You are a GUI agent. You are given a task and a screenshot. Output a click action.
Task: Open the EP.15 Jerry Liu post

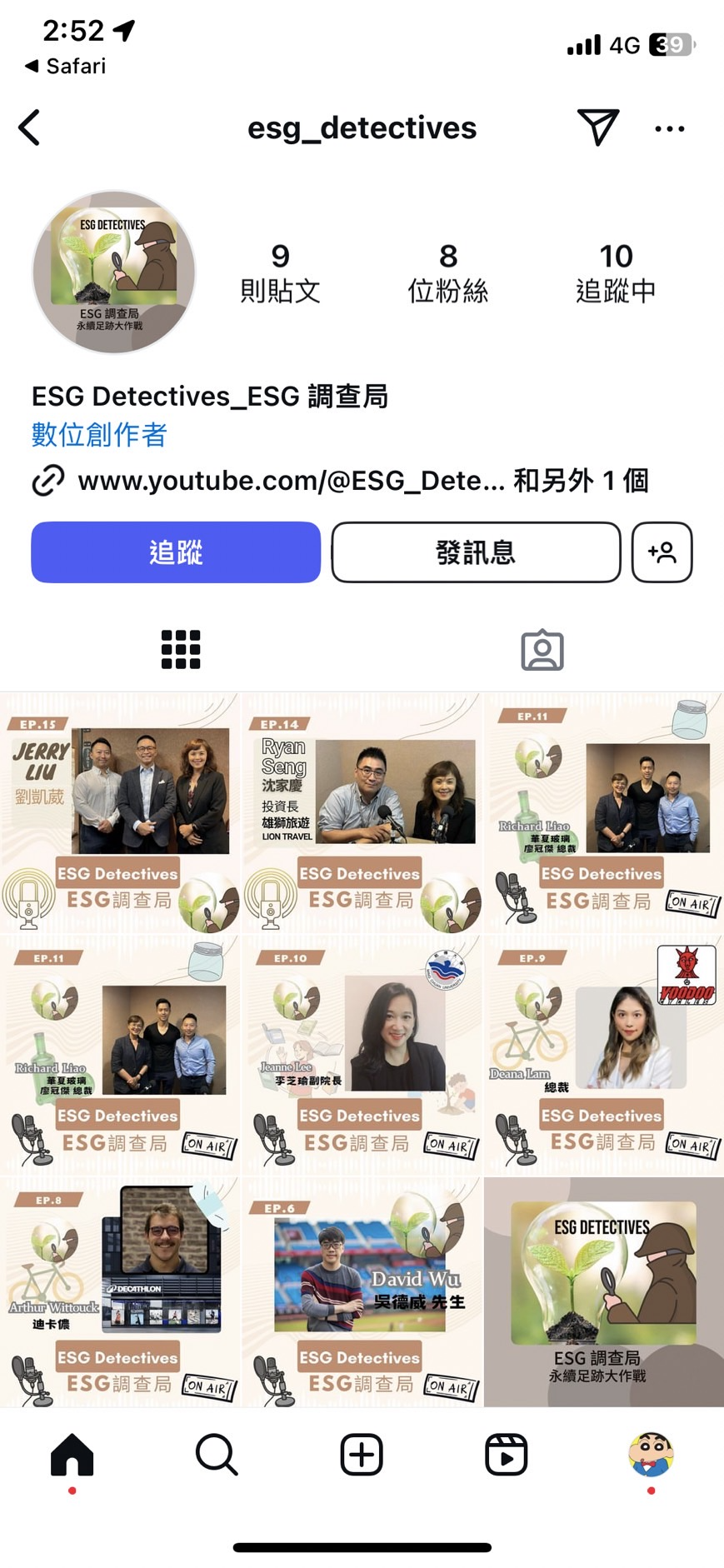coord(120,813)
